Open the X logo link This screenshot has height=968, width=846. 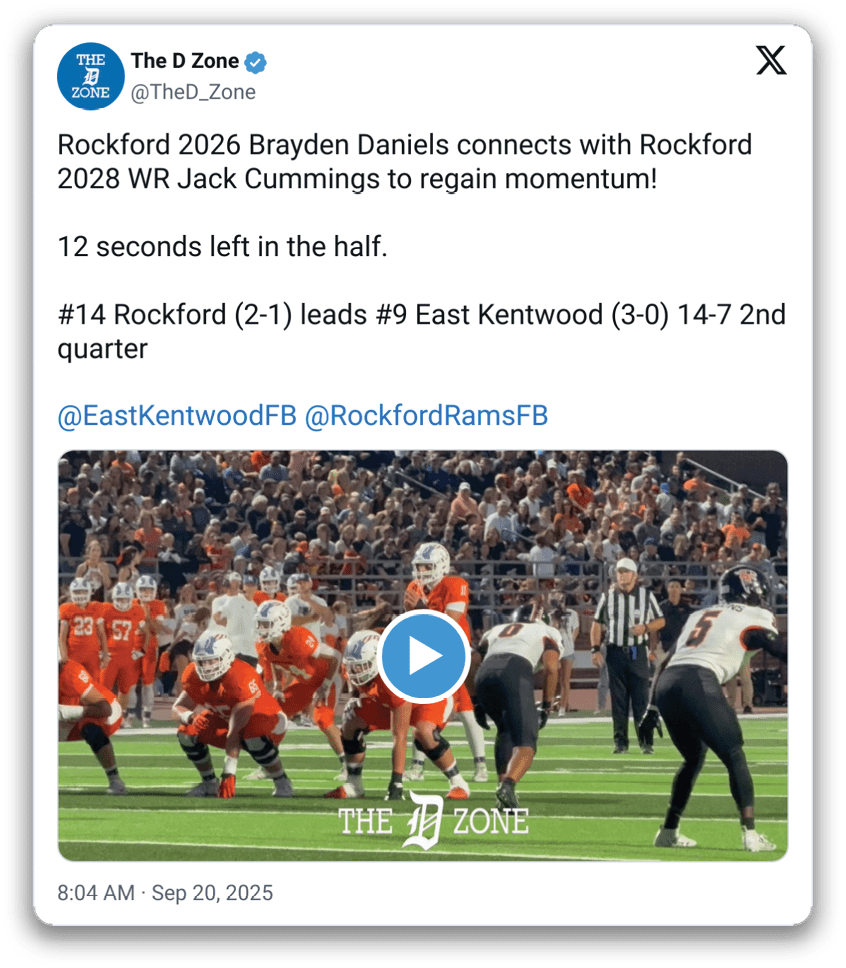click(x=771, y=62)
